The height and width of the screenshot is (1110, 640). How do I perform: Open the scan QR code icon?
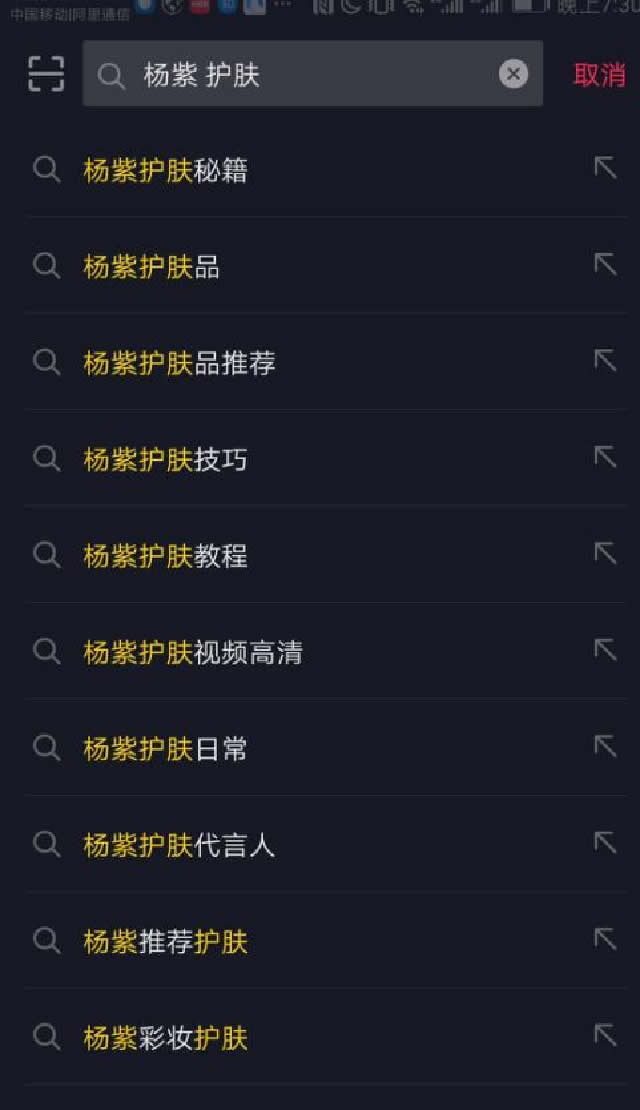click(x=46, y=74)
